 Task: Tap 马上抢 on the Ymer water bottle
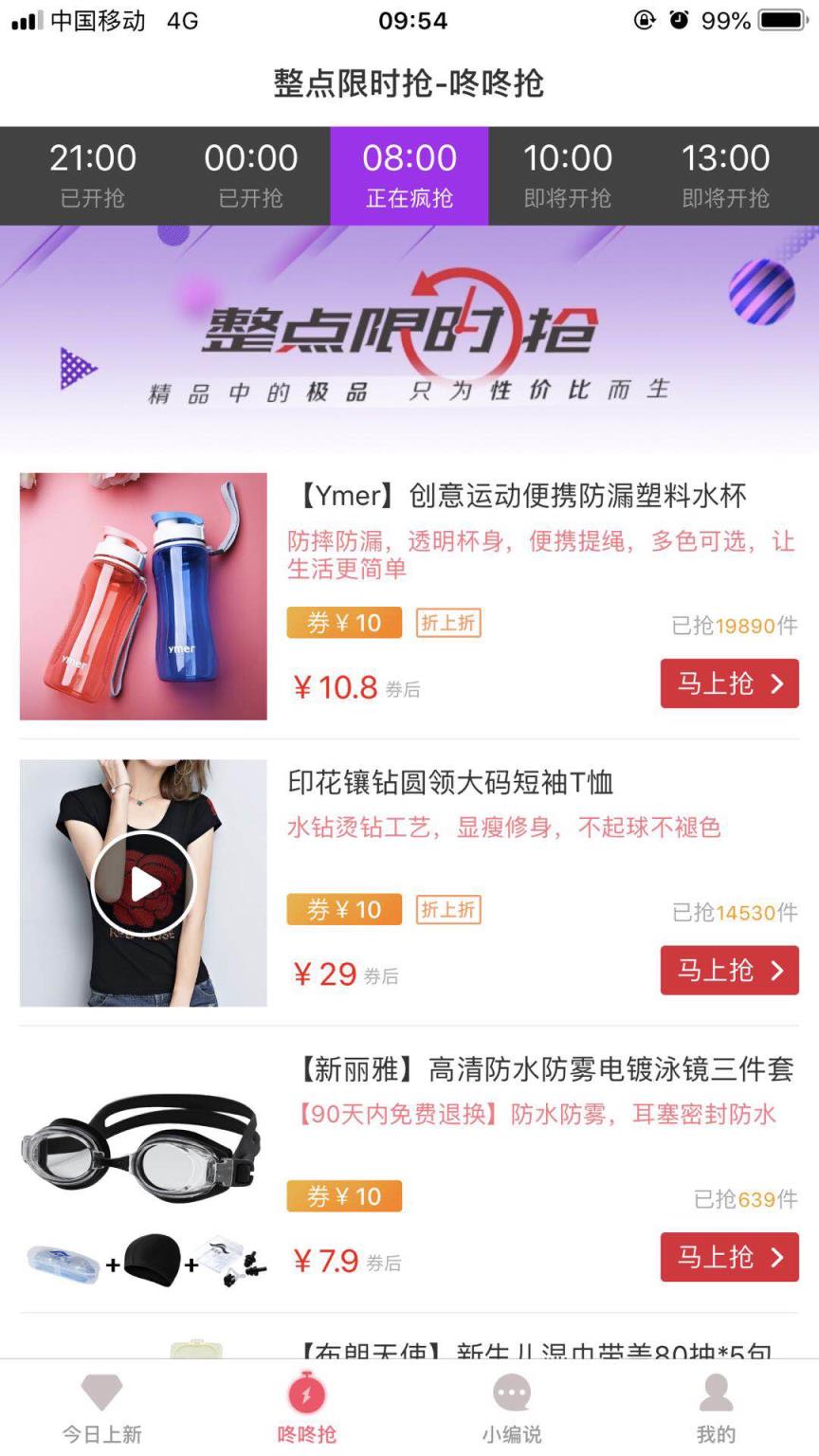point(729,682)
